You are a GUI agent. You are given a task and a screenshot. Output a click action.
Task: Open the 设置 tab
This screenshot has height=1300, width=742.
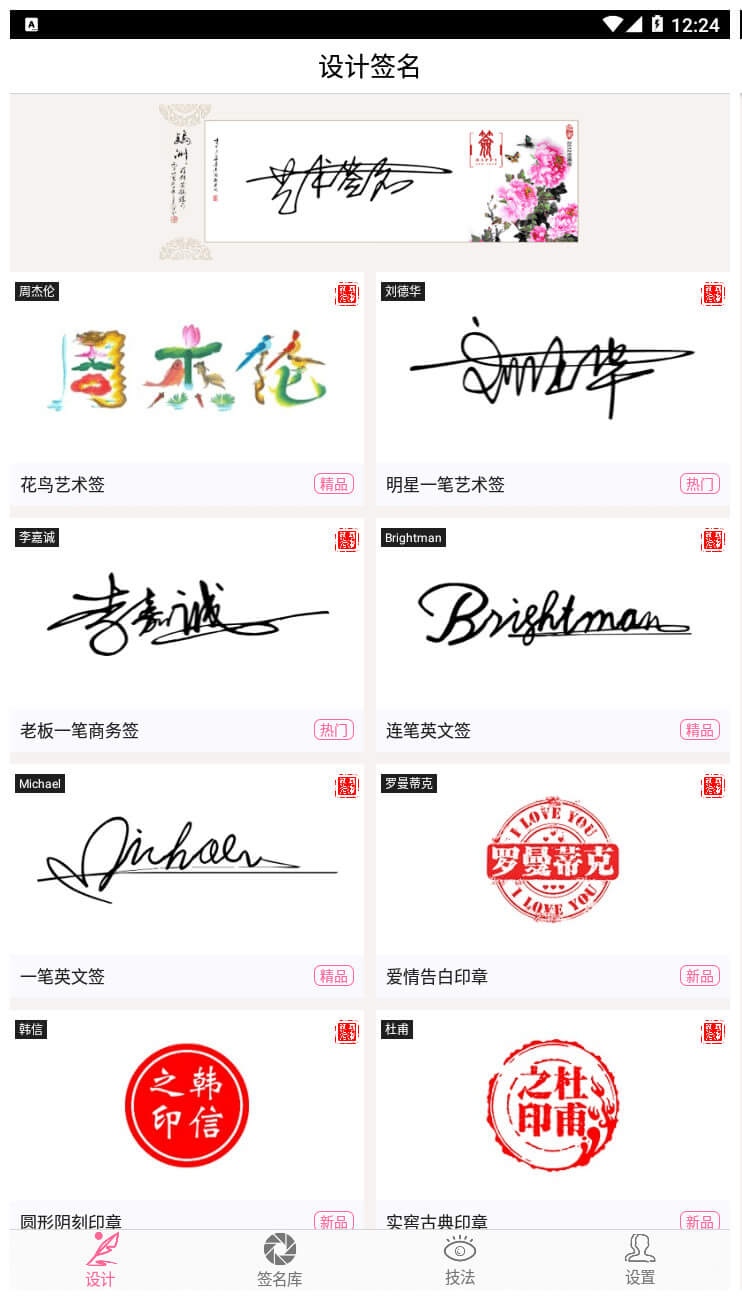pos(640,1260)
